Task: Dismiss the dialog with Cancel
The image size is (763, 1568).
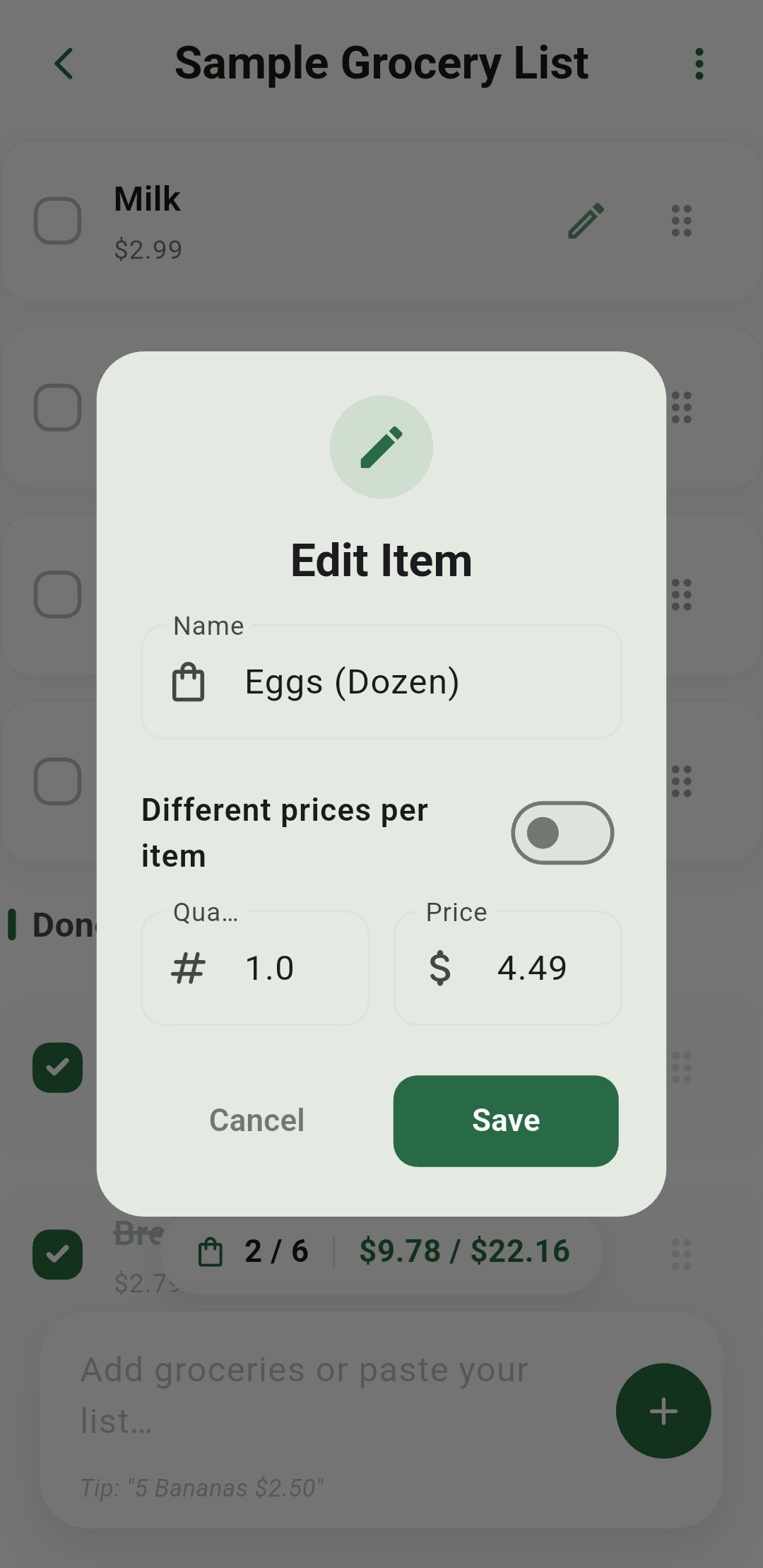Action: (256, 1120)
